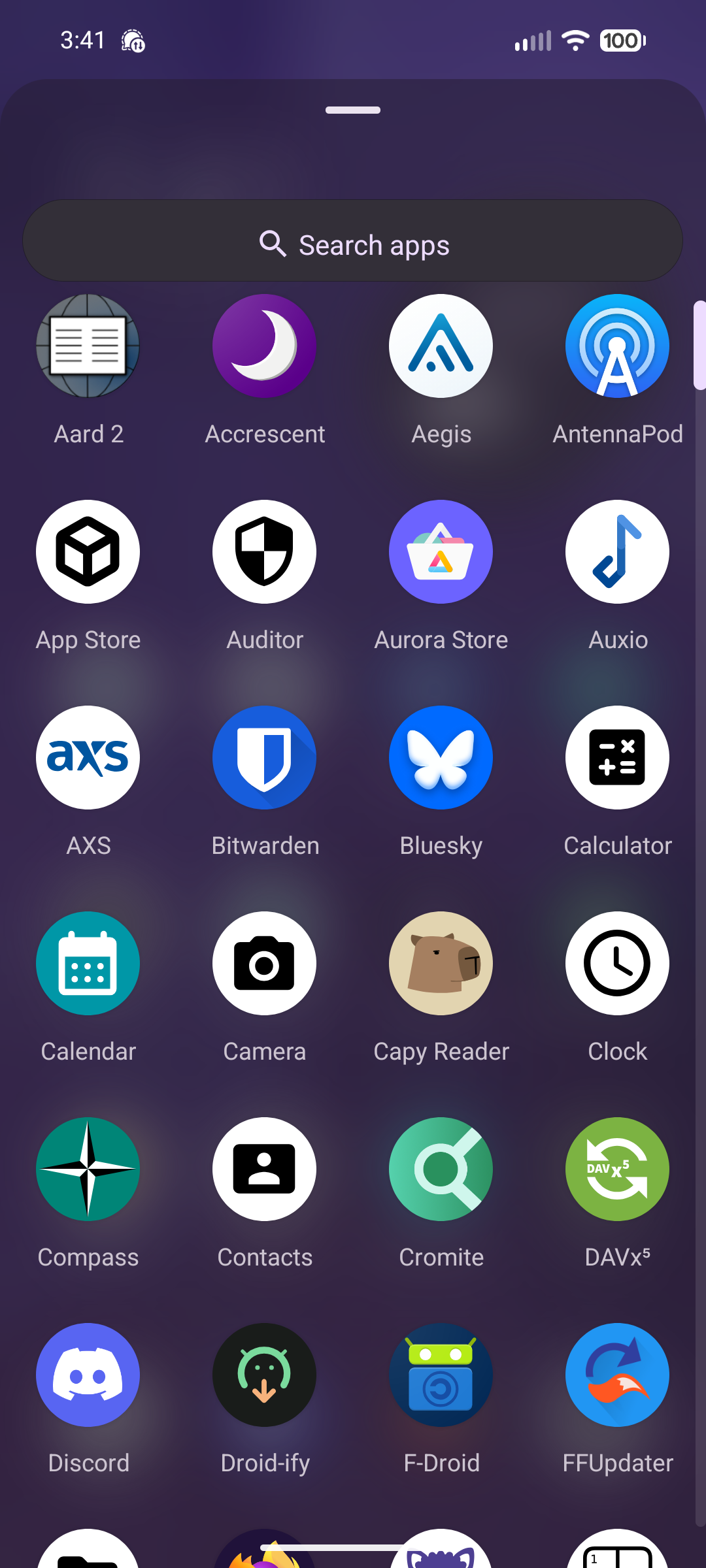Open the Auditor app
The width and height of the screenshot is (706, 1568).
click(265, 551)
